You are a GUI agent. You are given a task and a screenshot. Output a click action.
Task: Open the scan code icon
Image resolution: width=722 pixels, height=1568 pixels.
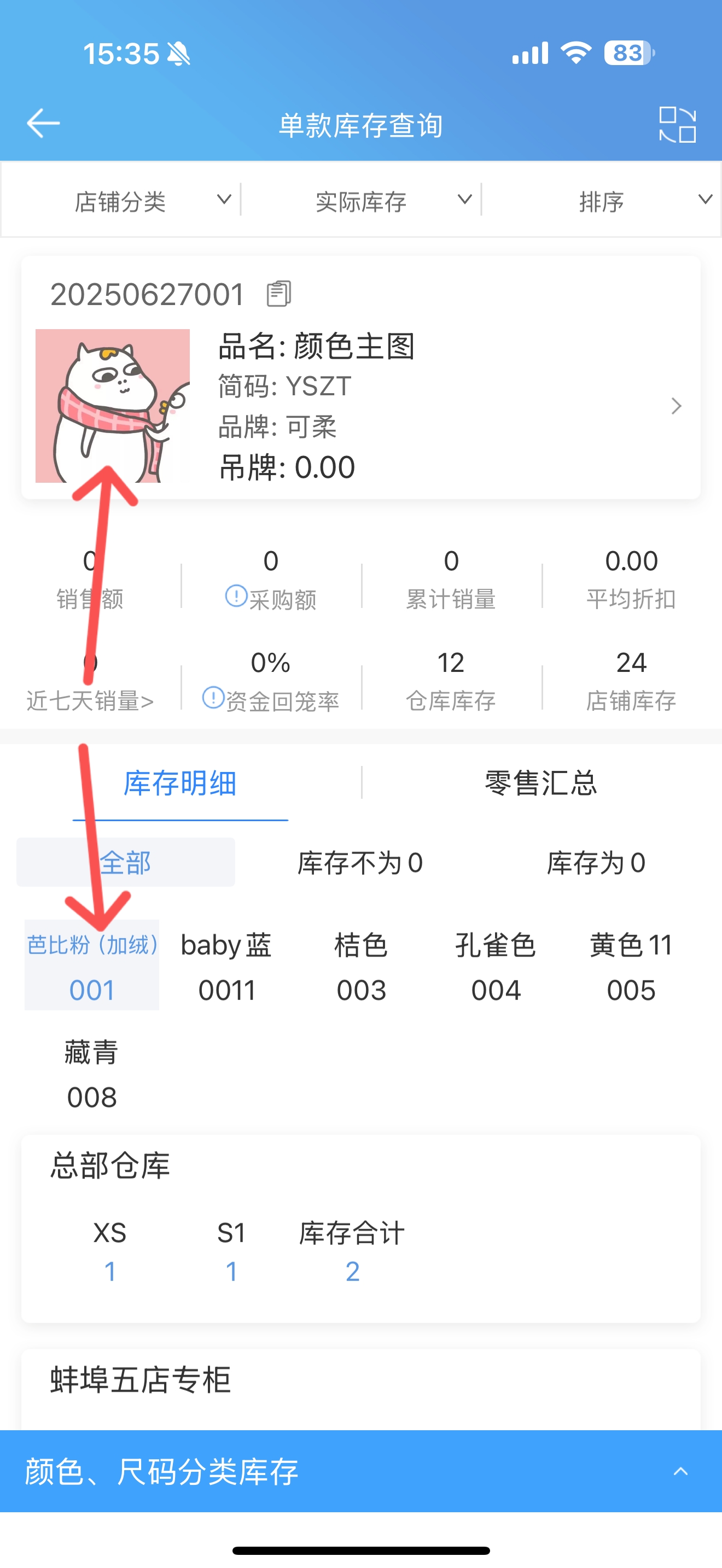678,124
